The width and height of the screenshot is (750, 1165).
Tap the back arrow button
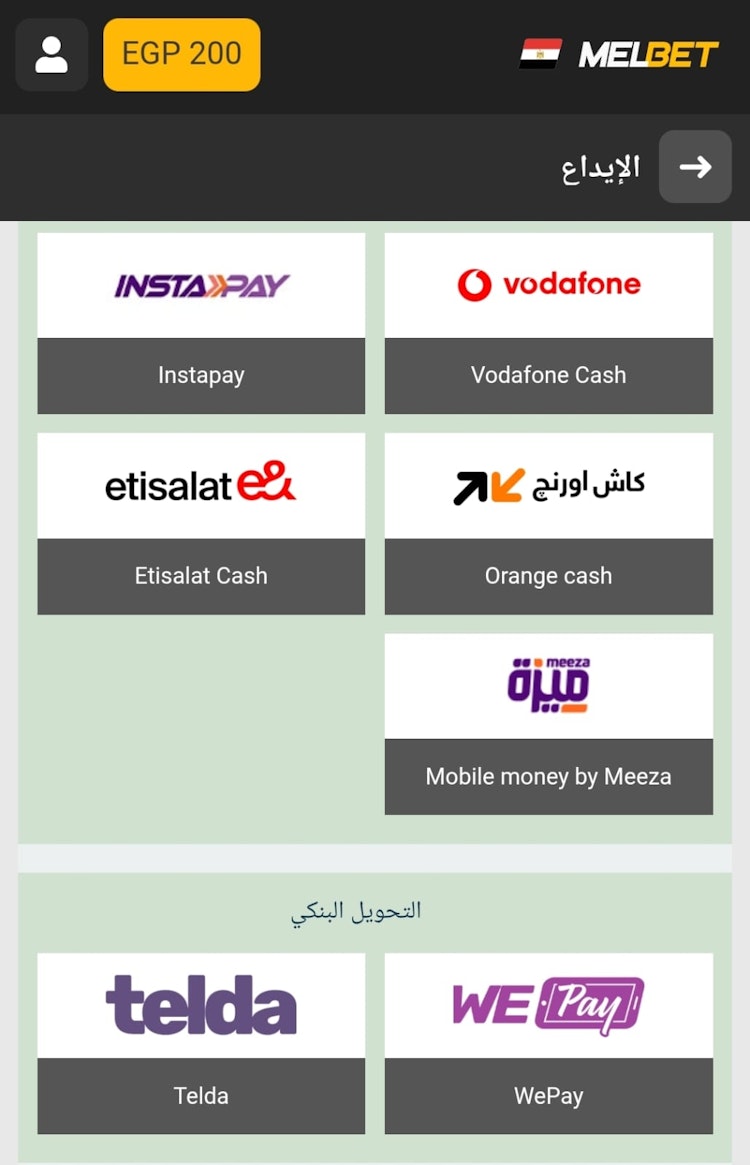pos(695,167)
